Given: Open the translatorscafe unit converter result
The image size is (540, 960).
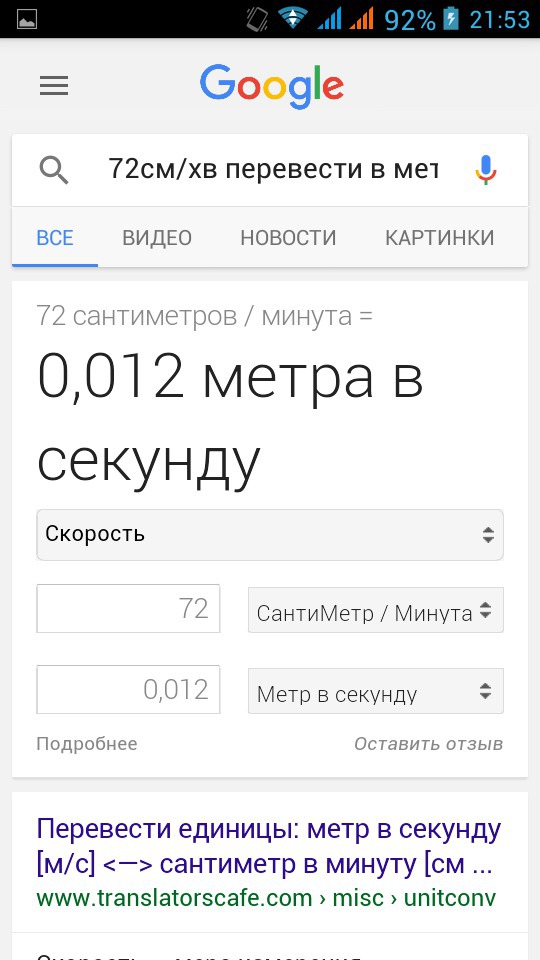Looking at the screenshot, I should point(269,847).
